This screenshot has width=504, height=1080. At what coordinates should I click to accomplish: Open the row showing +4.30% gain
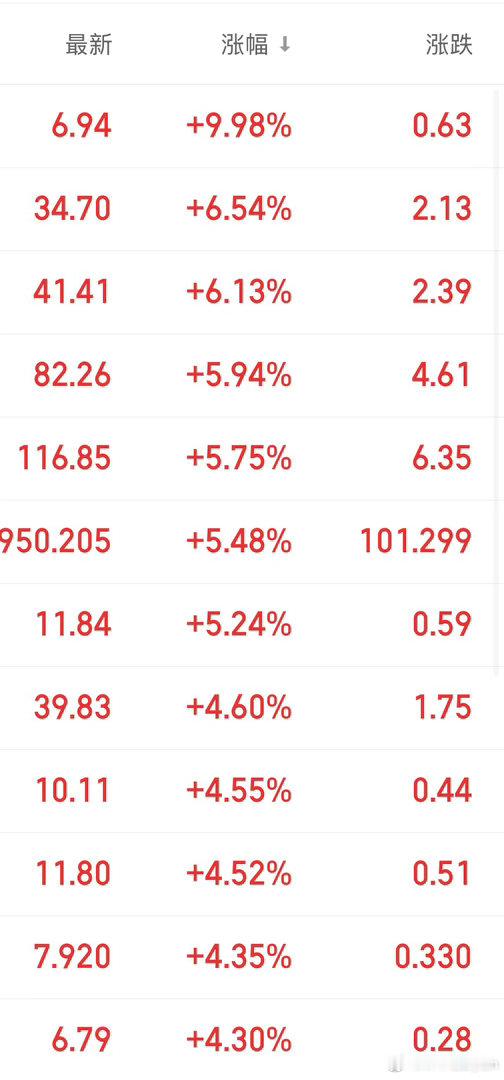[x=252, y=1039]
